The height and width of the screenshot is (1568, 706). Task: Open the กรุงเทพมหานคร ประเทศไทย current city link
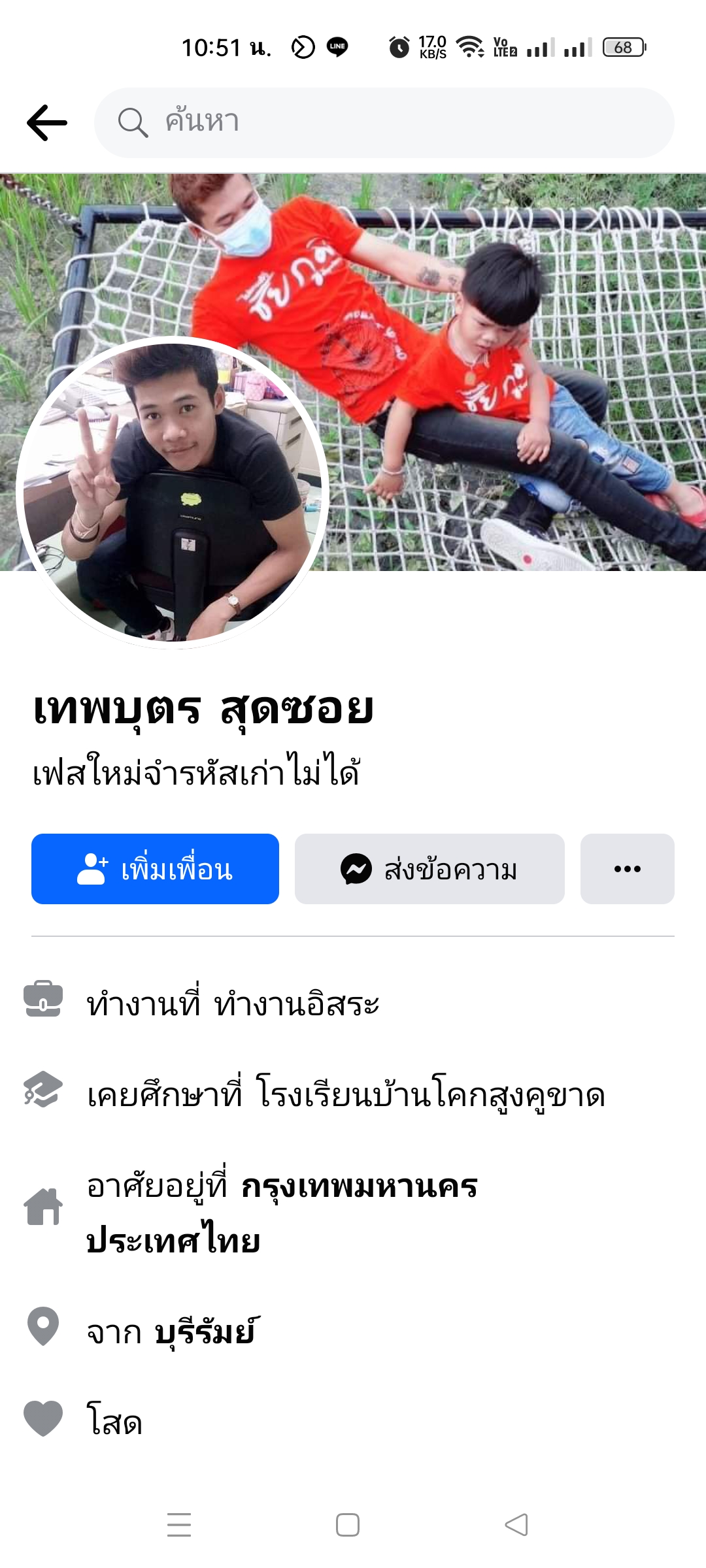coord(281,1213)
